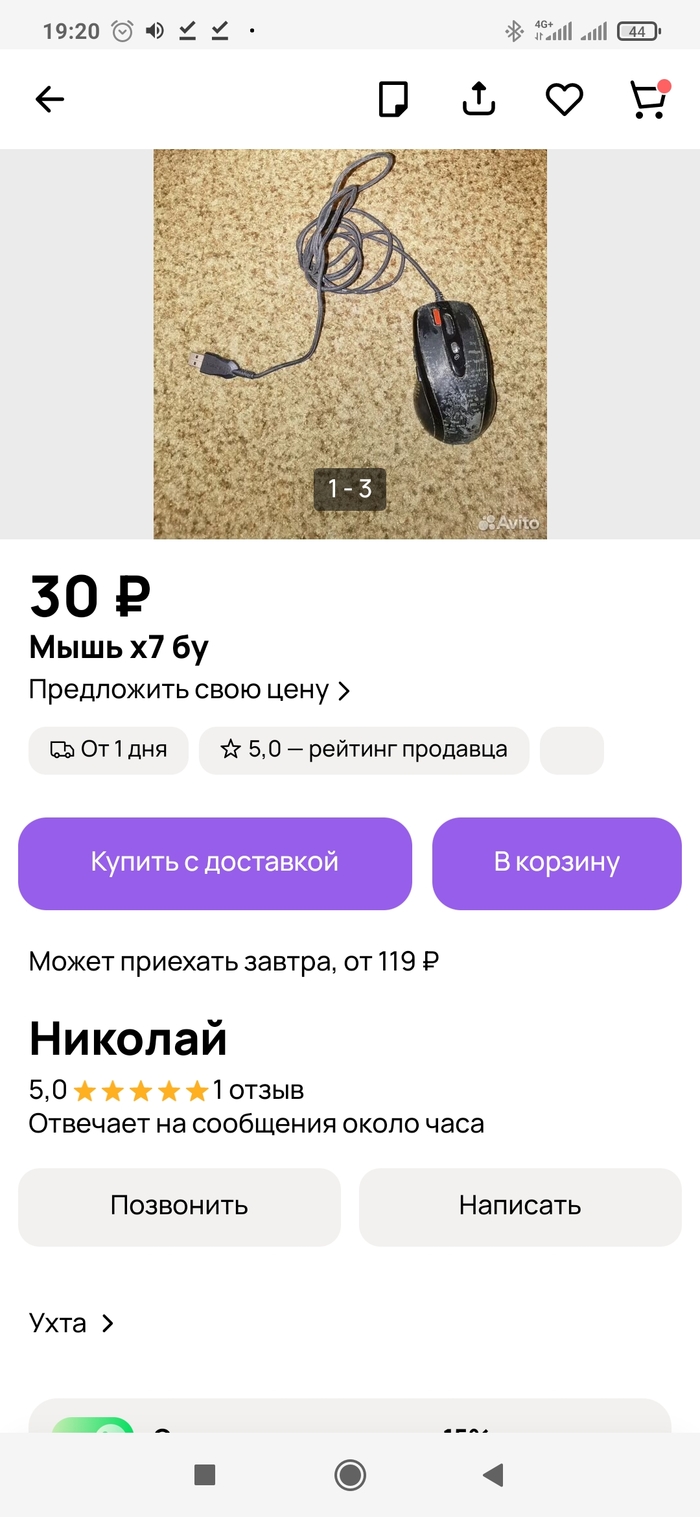
Task: Go to the system home screen
Action: pyautogui.click(x=350, y=1475)
